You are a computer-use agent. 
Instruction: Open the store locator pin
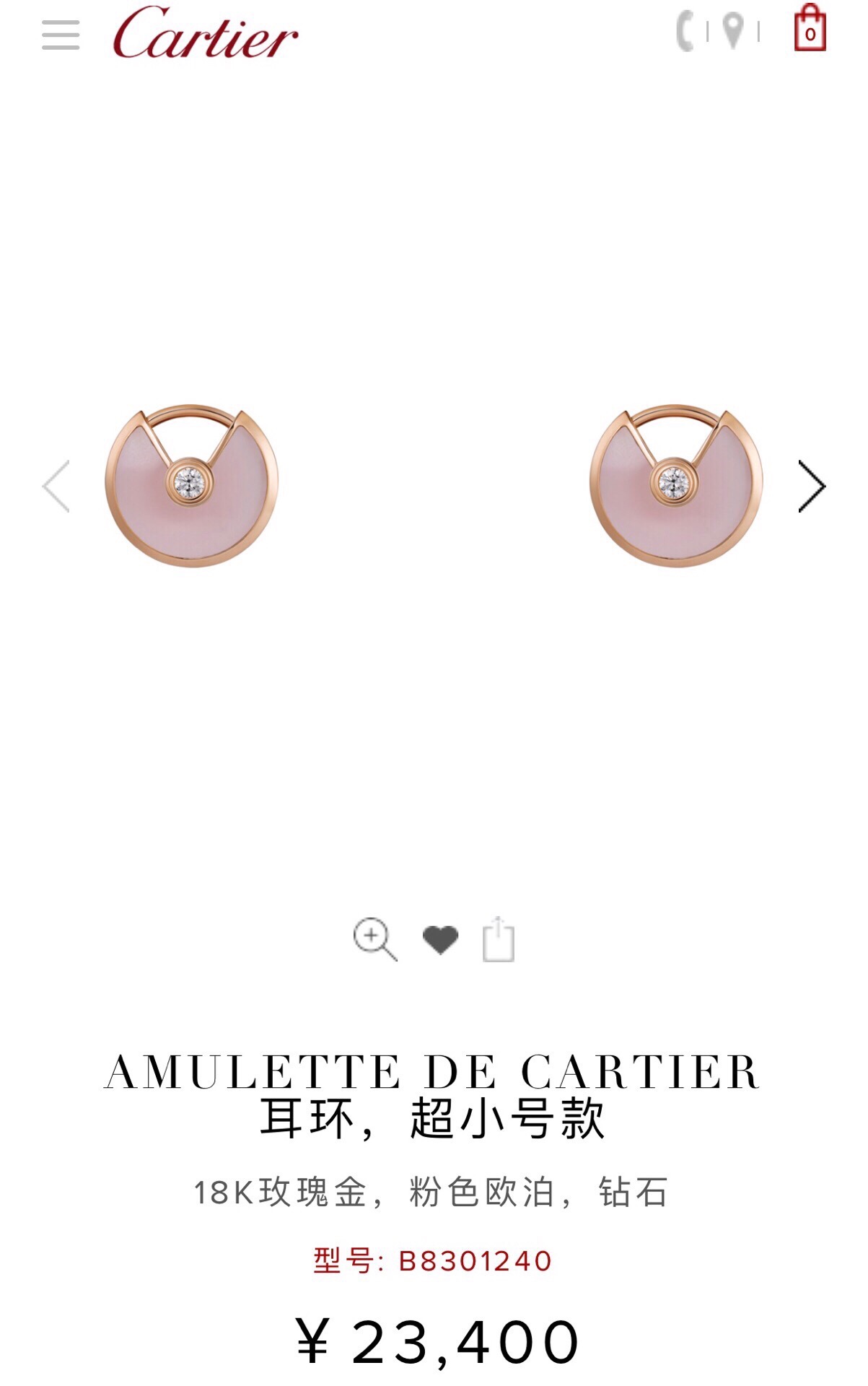pyautogui.click(x=733, y=31)
